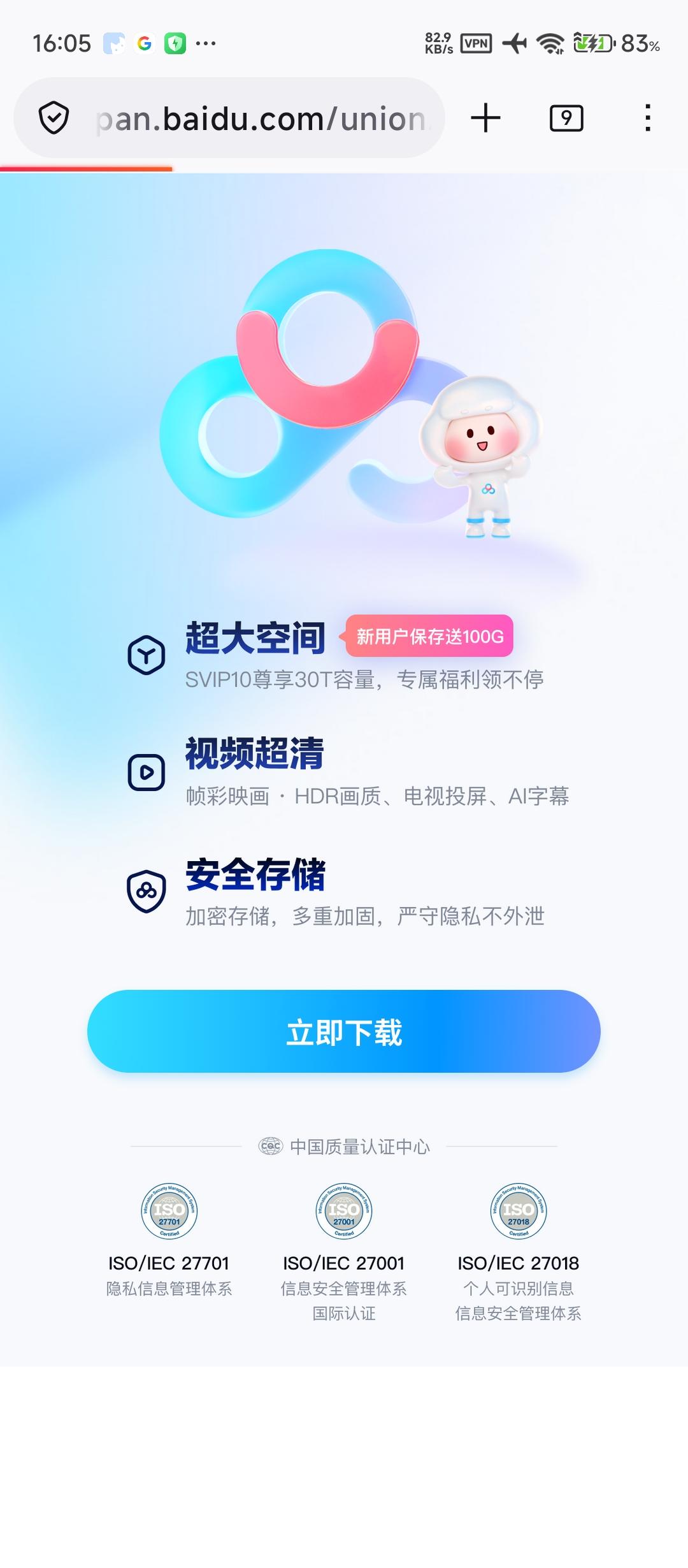
Task: Tap the 立即下载 download button
Action: pyautogui.click(x=344, y=1031)
